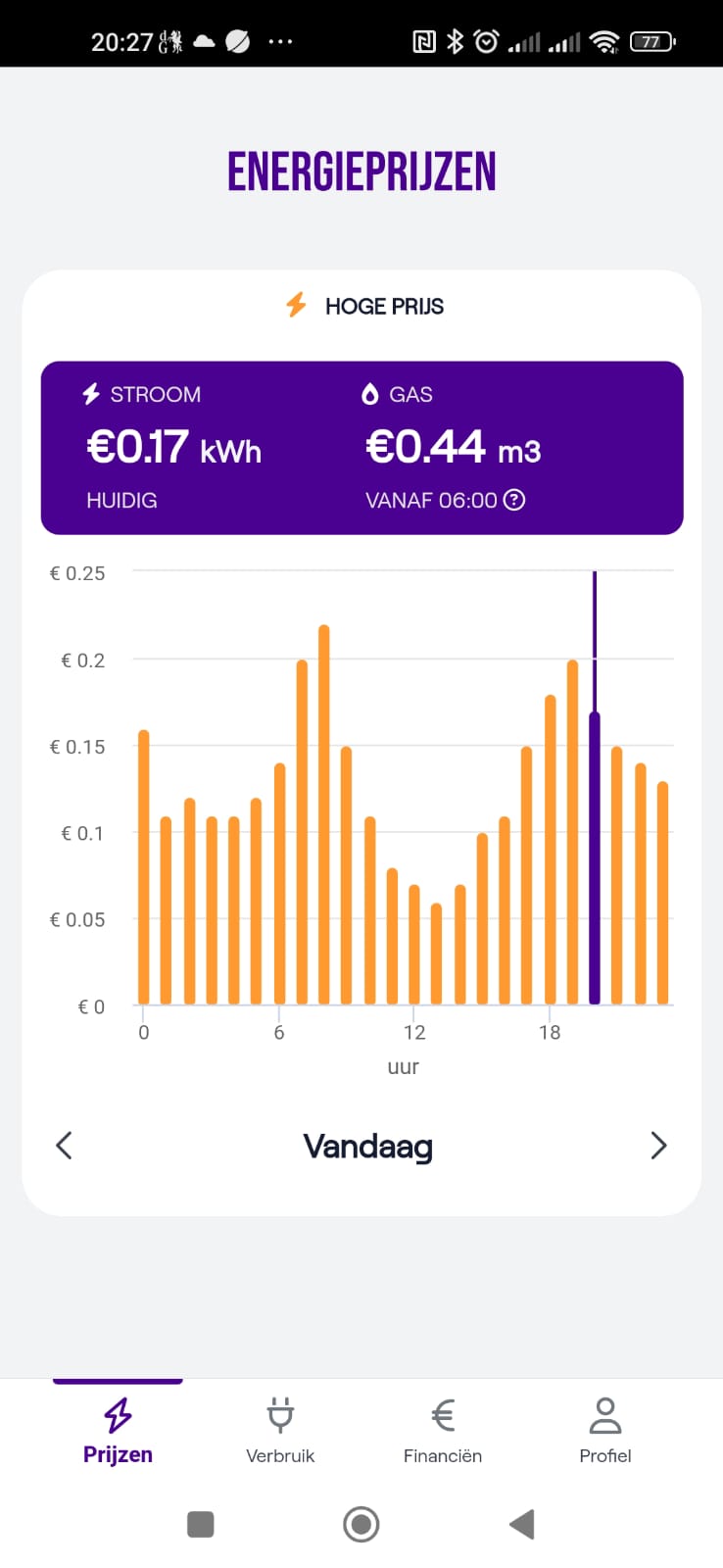Open the Financiën tab
The height and width of the screenshot is (1568, 723).
443,1431
